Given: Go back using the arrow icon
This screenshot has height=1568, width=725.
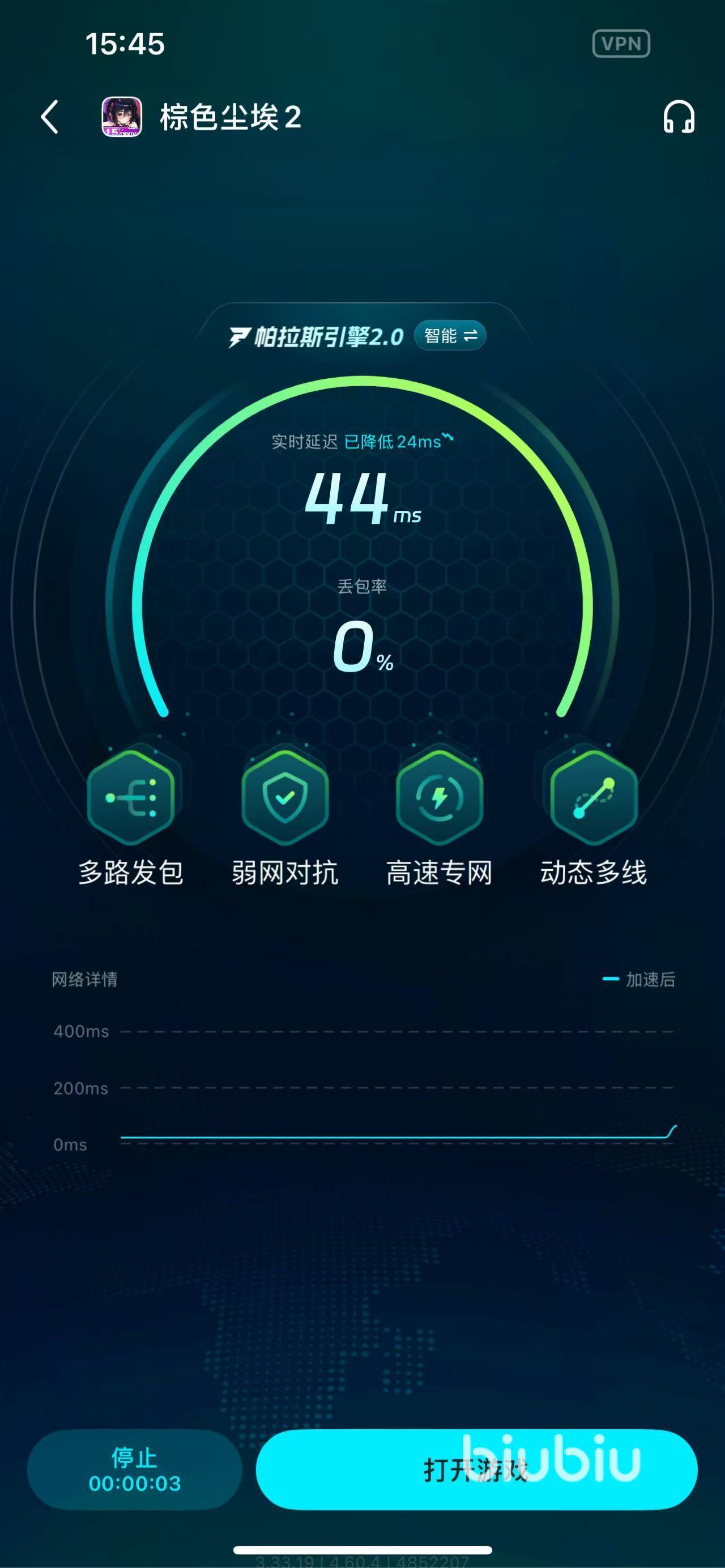Looking at the screenshot, I should [50, 117].
